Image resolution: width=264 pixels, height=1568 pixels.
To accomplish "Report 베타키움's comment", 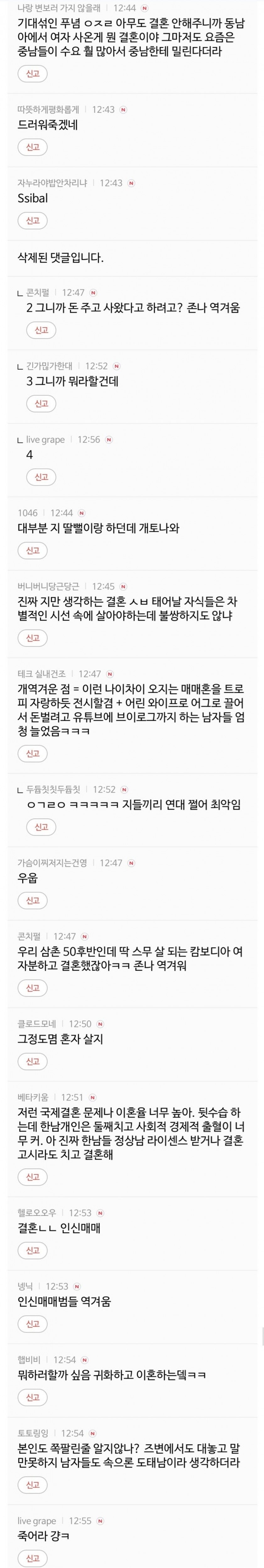I will point(32,1176).
